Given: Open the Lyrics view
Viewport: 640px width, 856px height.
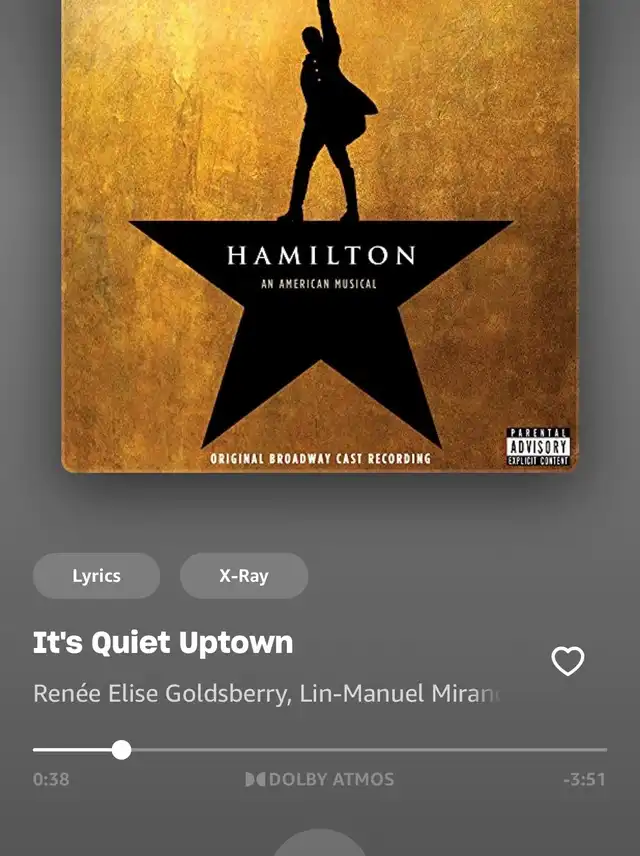Looking at the screenshot, I should point(96,576).
